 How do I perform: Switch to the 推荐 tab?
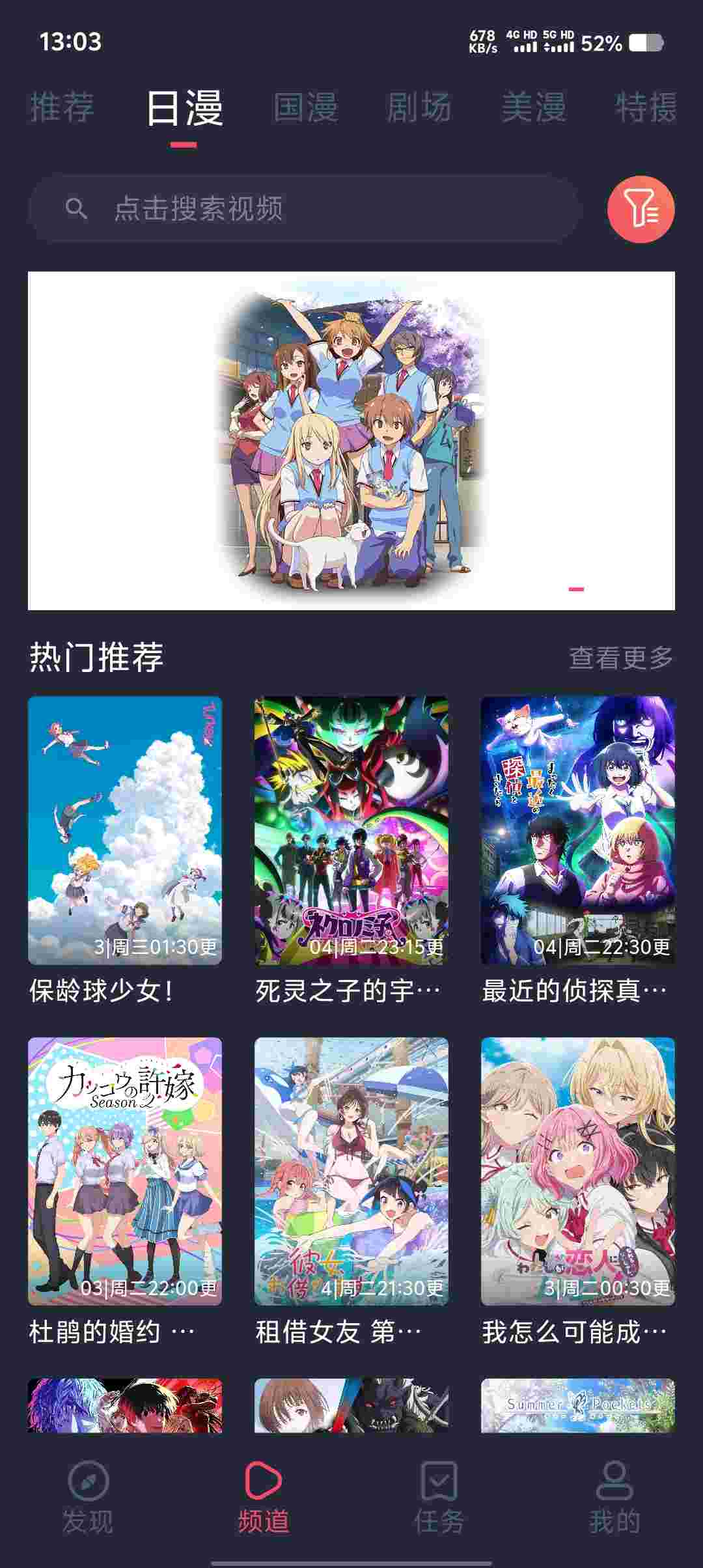[62, 107]
